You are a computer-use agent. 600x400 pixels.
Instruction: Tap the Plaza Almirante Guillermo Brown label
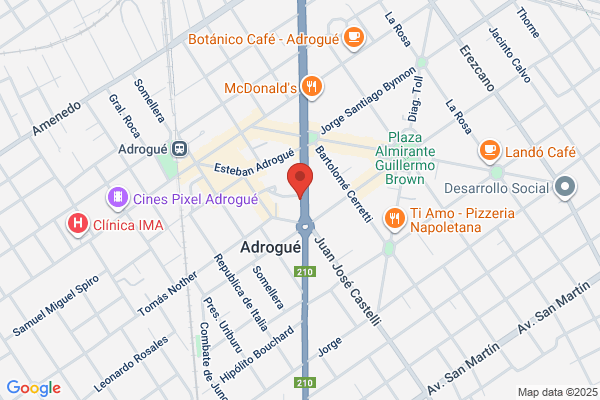pos(405,158)
